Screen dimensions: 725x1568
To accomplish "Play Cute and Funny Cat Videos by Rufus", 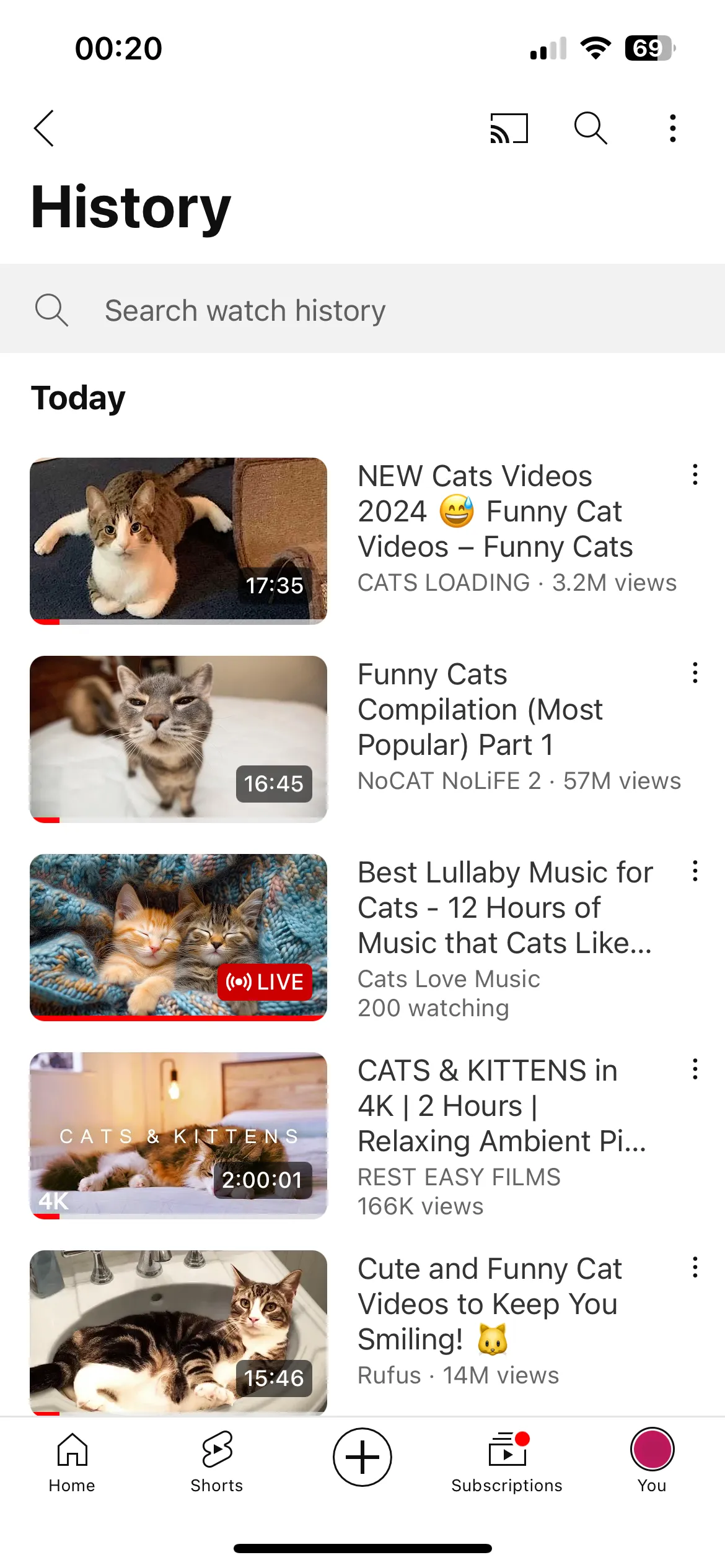I will 178,1331.
